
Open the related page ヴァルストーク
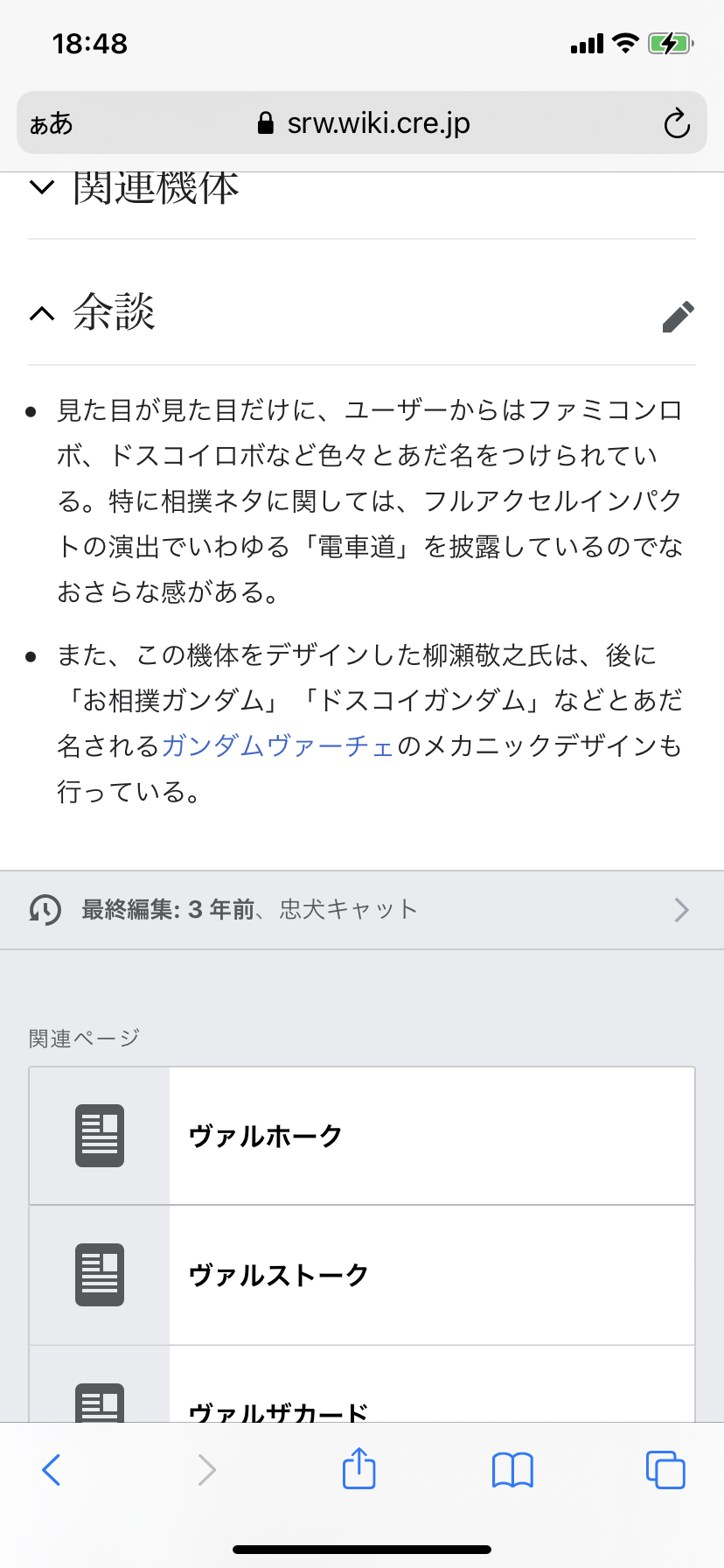pyautogui.click(x=361, y=1275)
